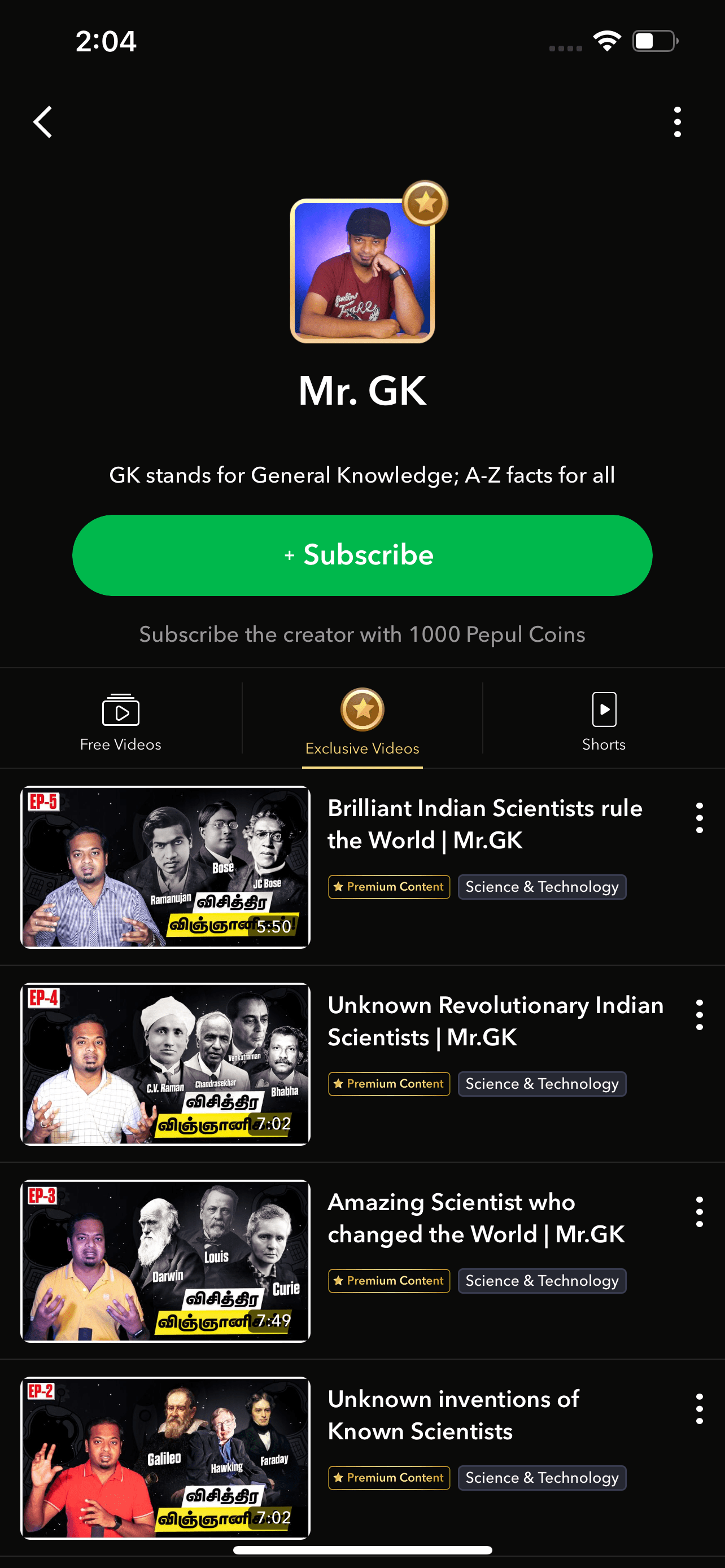The image size is (725, 1568).
Task: Open Brilliant Indian Scientists video thumbnail
Action: [x=165, y=867]
